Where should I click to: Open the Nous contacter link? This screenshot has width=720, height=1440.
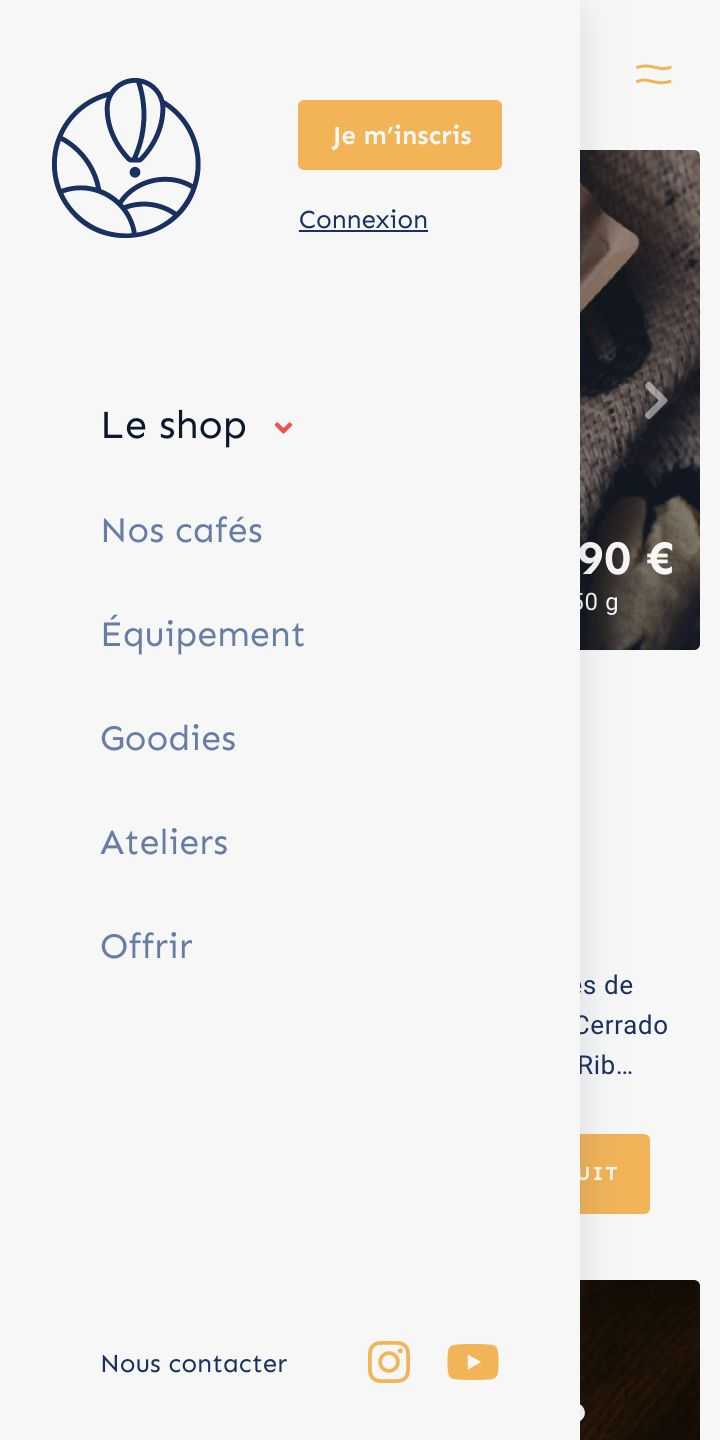click(194, 1363)
